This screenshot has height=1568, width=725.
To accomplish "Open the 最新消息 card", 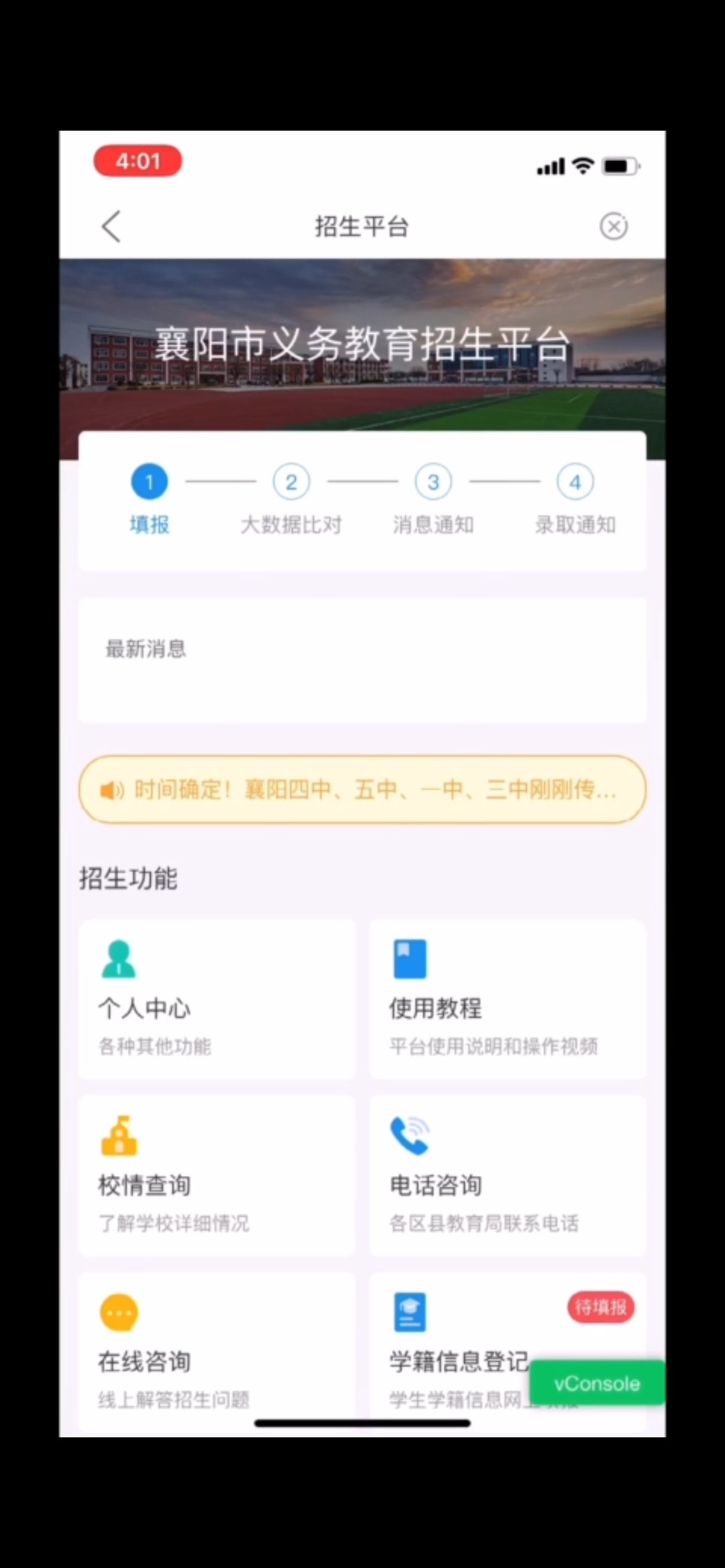I will coord(362,660).
